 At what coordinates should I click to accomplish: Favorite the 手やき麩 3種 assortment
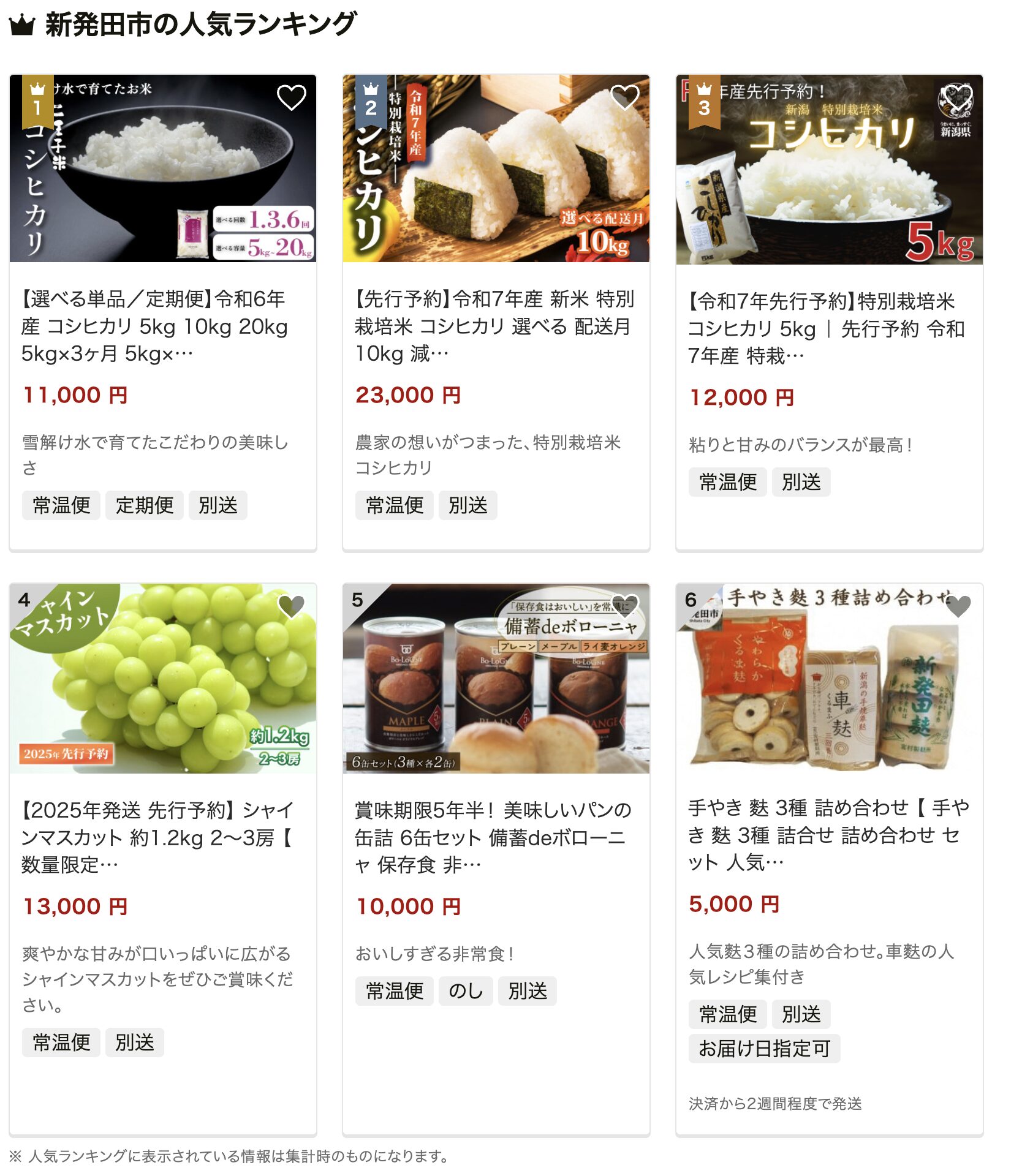(x=958, y=606)
